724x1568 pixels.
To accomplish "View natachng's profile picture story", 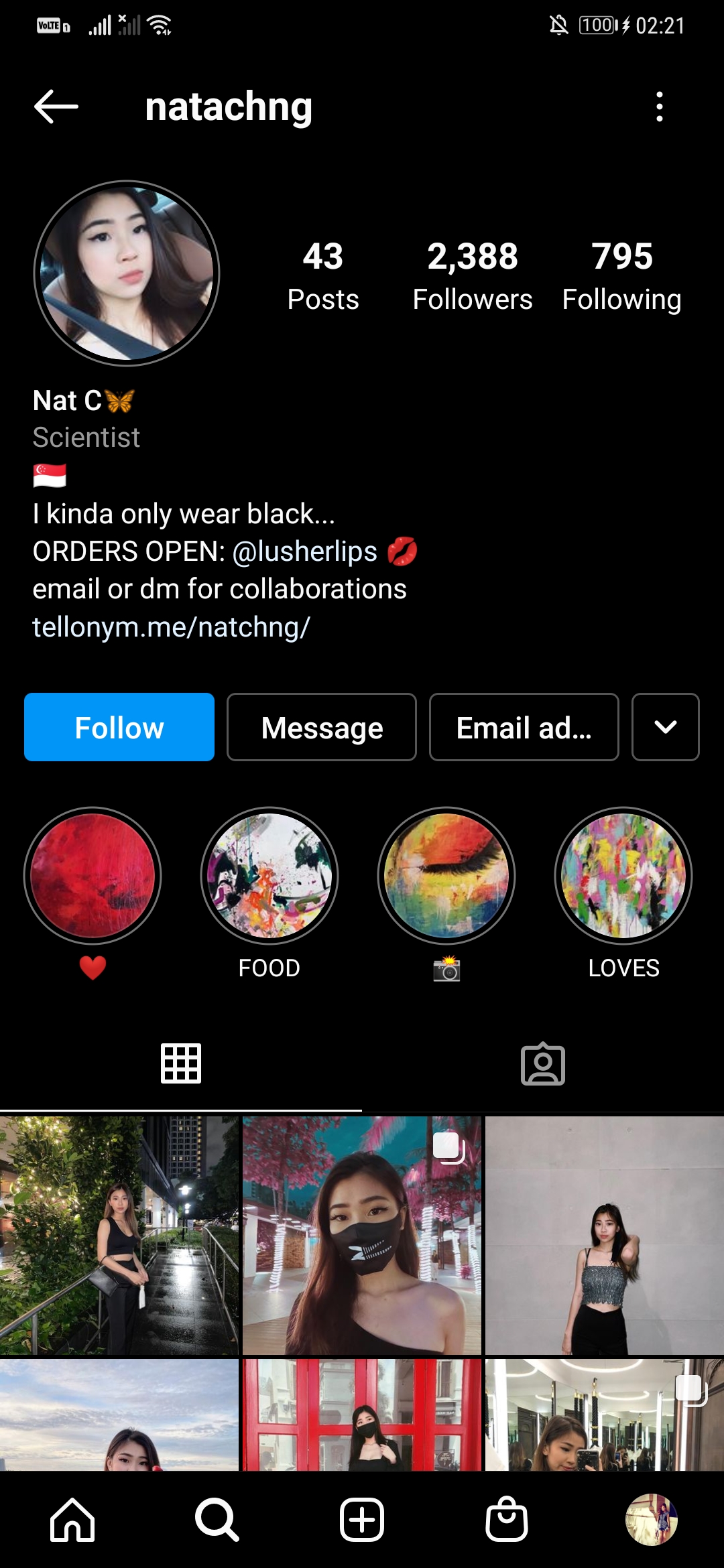I will pyautogui.click(x=127, y=273).
